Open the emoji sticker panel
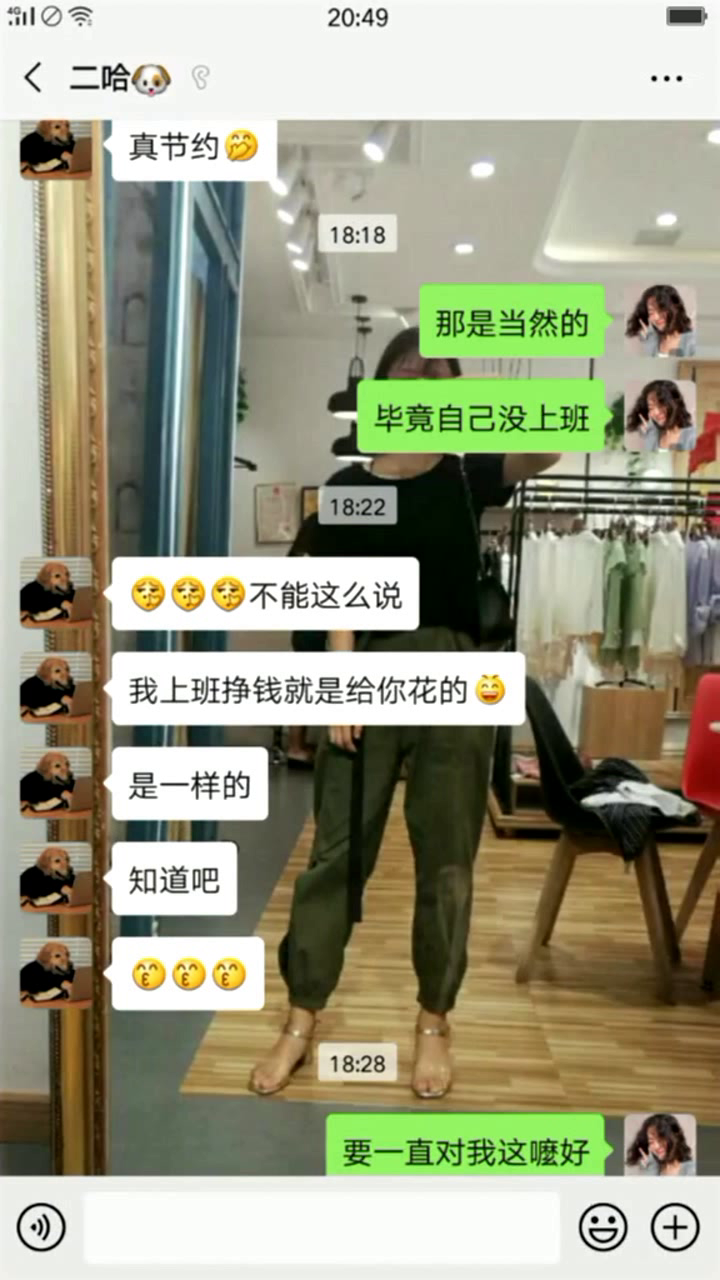720x1280 pixels. point(604,1227)
